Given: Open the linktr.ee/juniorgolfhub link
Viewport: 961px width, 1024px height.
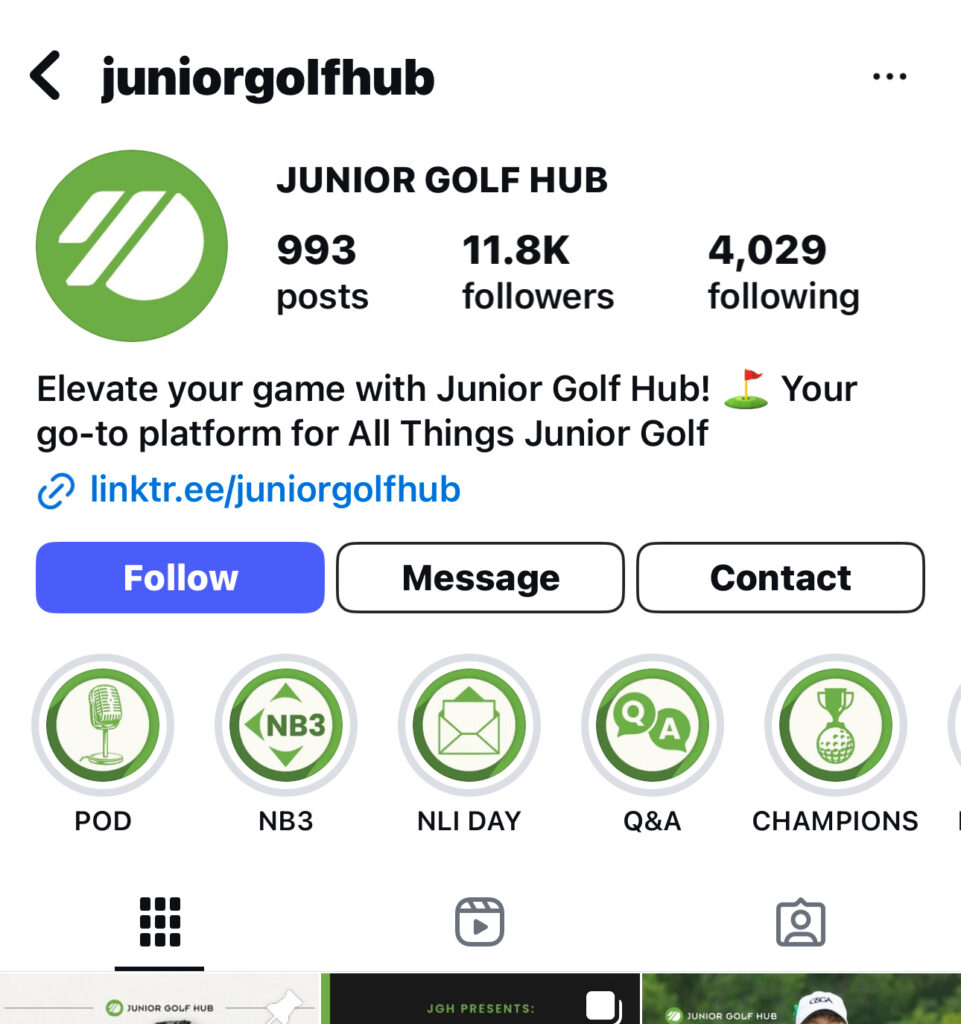Looking at the screenshot, I should pyautogui.click(x=274, y=490).
